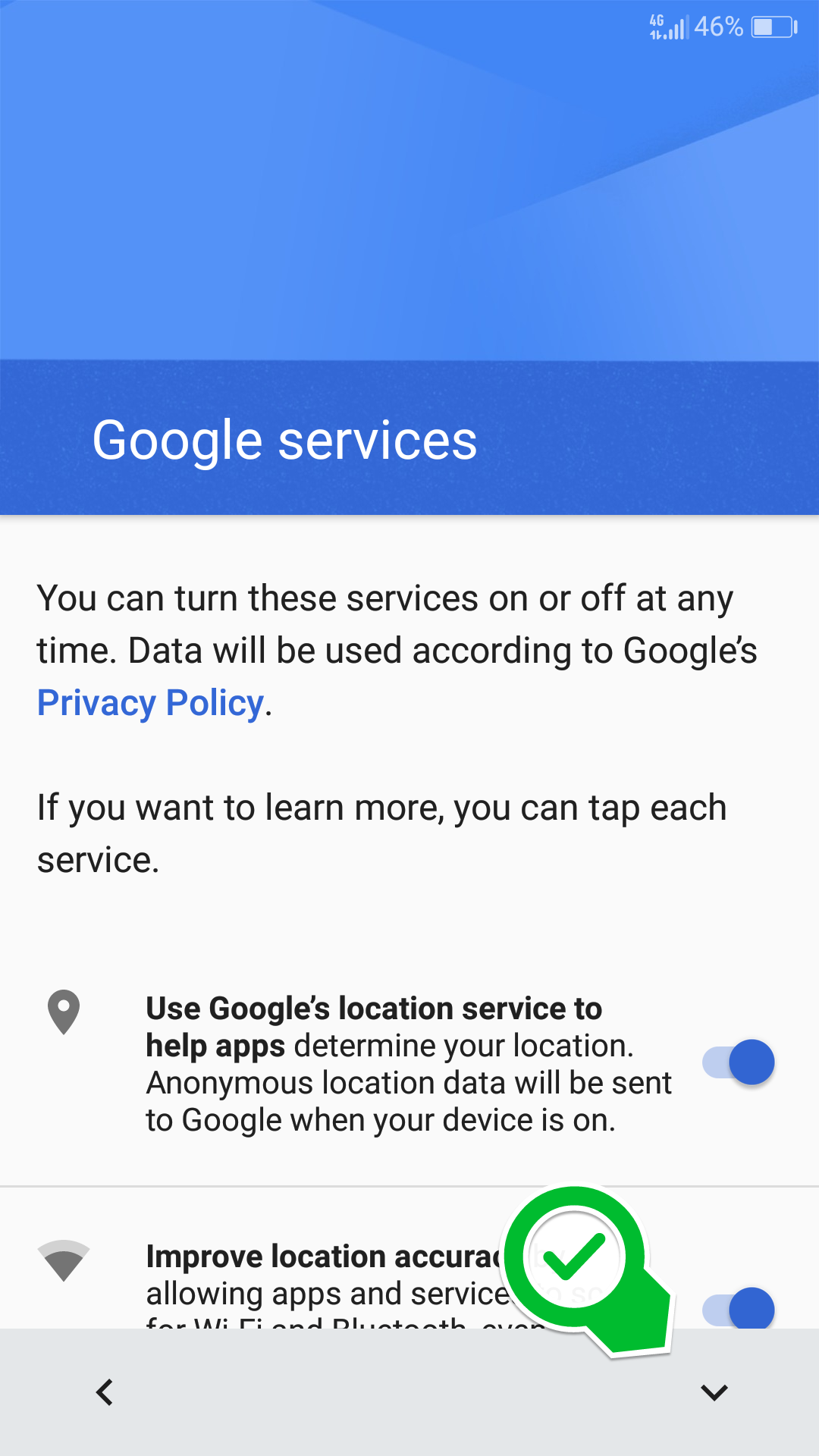The image size is (819, 1456).
Task: Turn off Google's location service toggle
Action: (x=738, y=1062)
